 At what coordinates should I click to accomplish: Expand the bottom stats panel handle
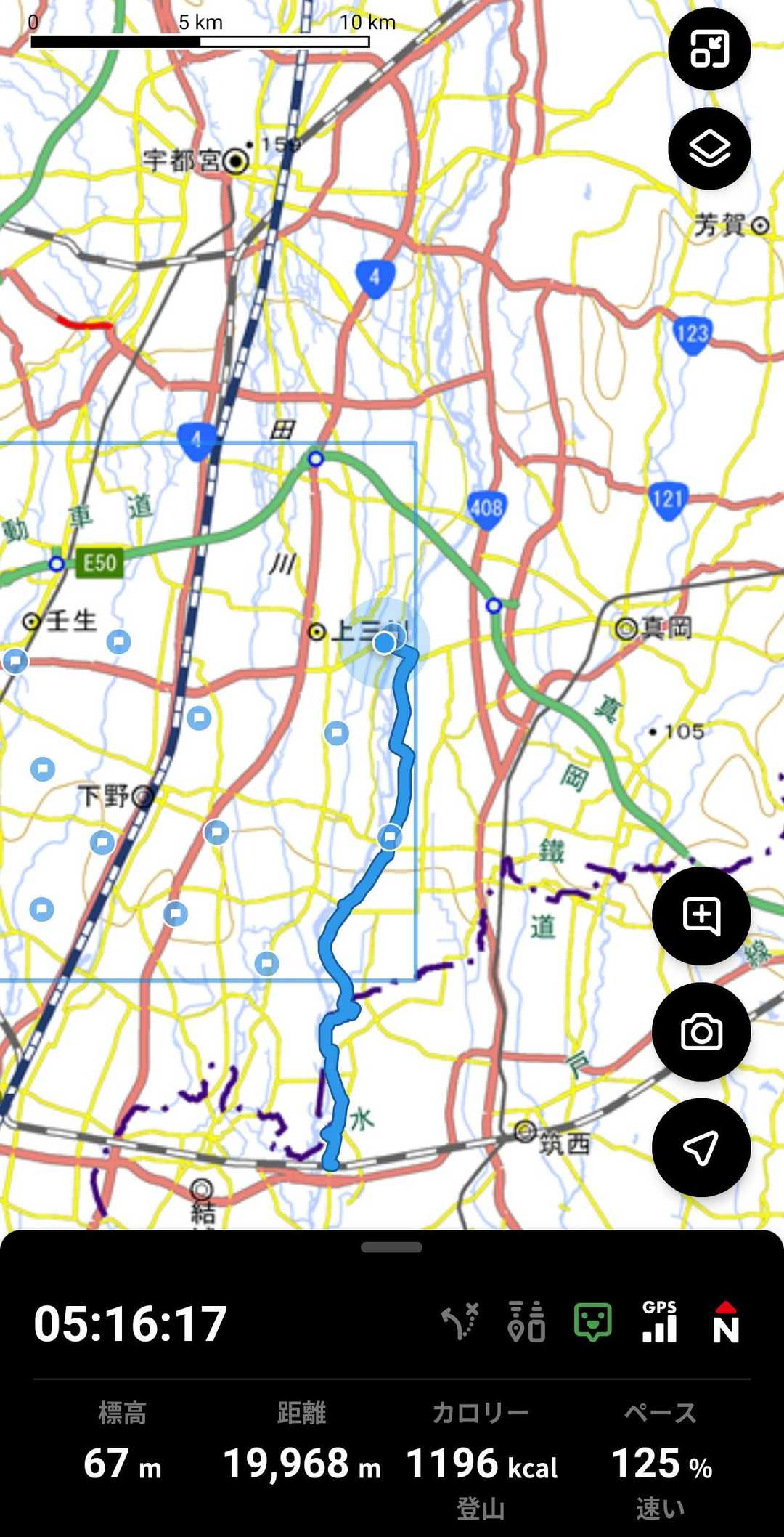tap(391, 1247)
